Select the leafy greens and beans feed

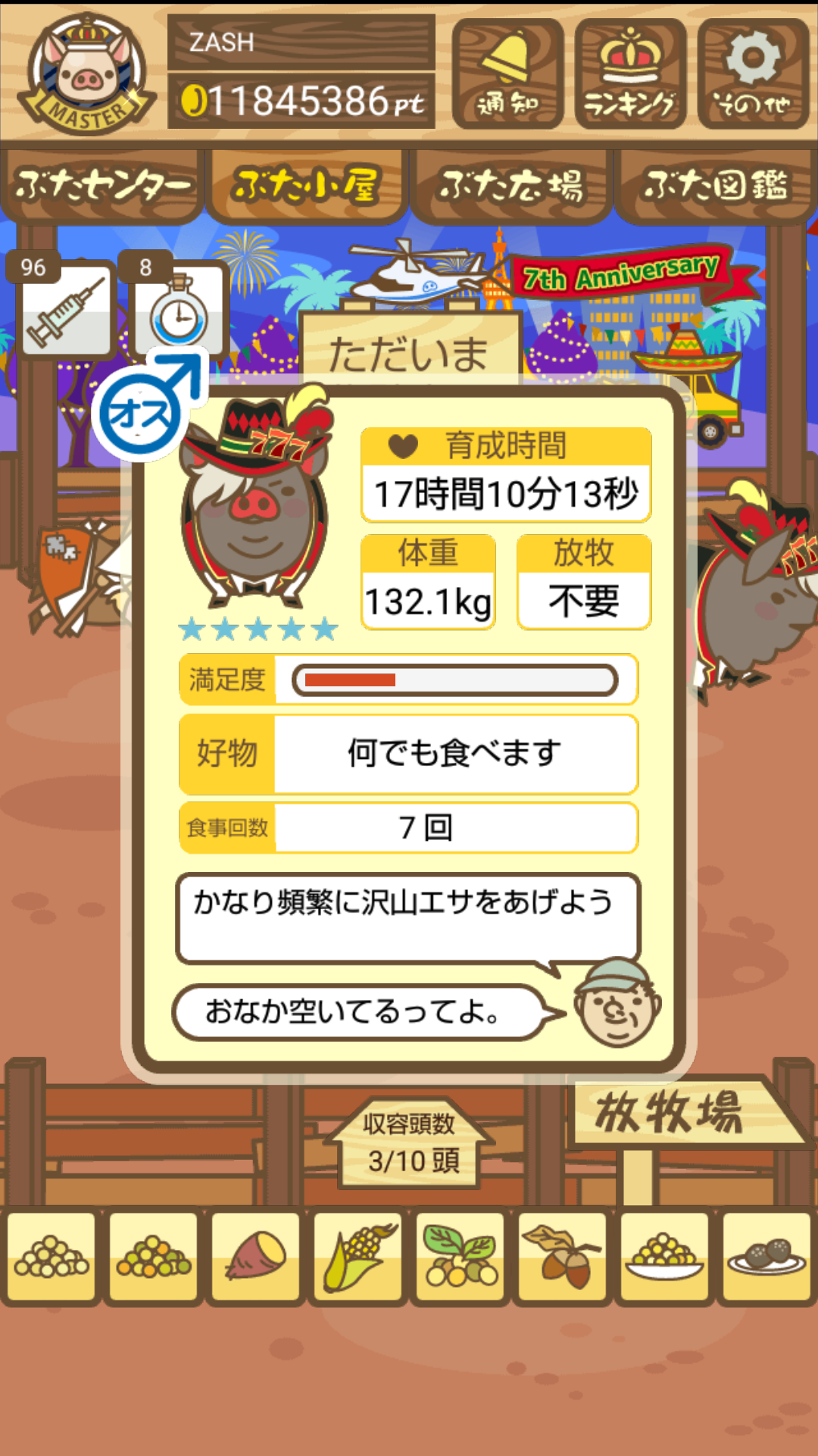pyautogui.click(x=461, y=1258)
